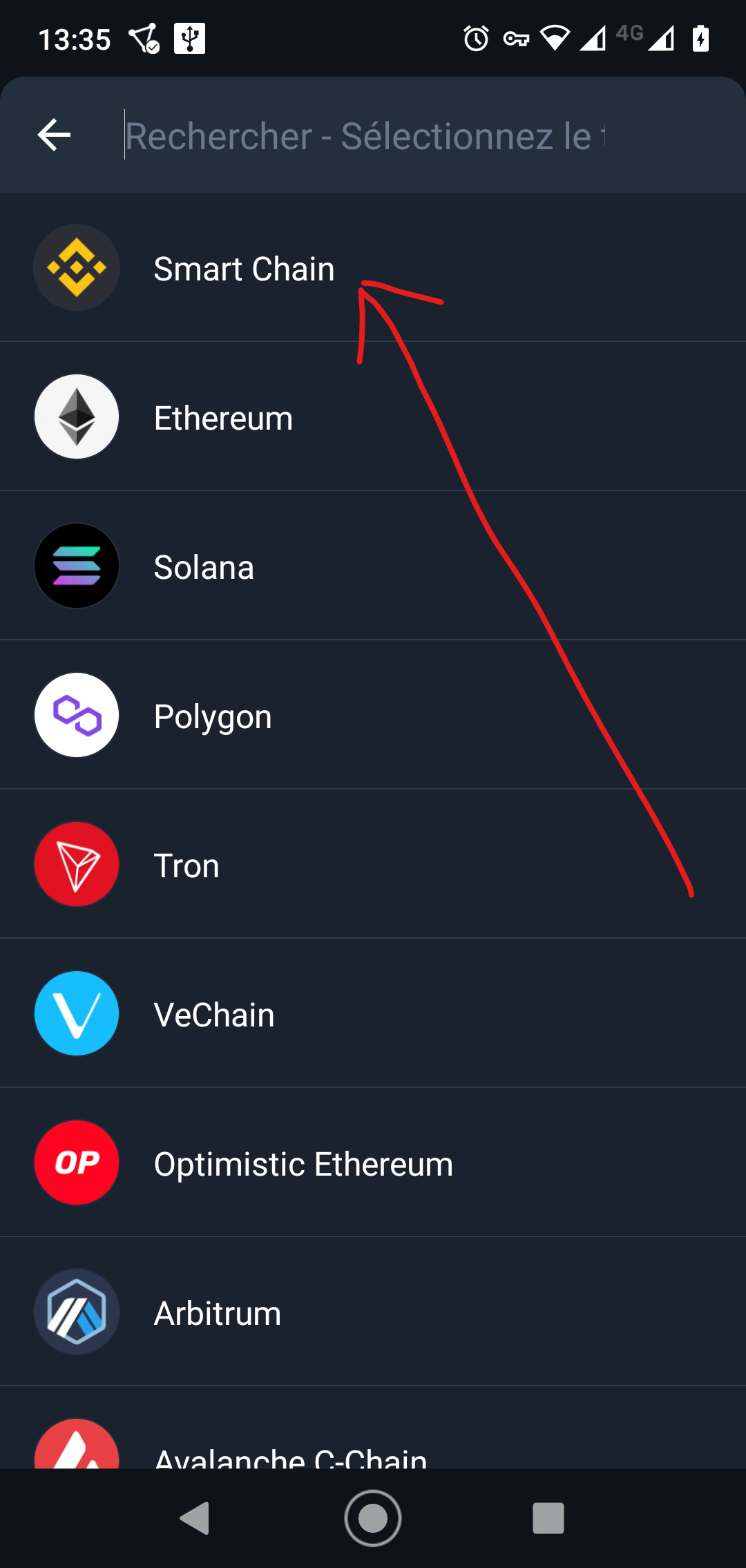
Task: Pick the Solana network
Action: tap(373, 566)
